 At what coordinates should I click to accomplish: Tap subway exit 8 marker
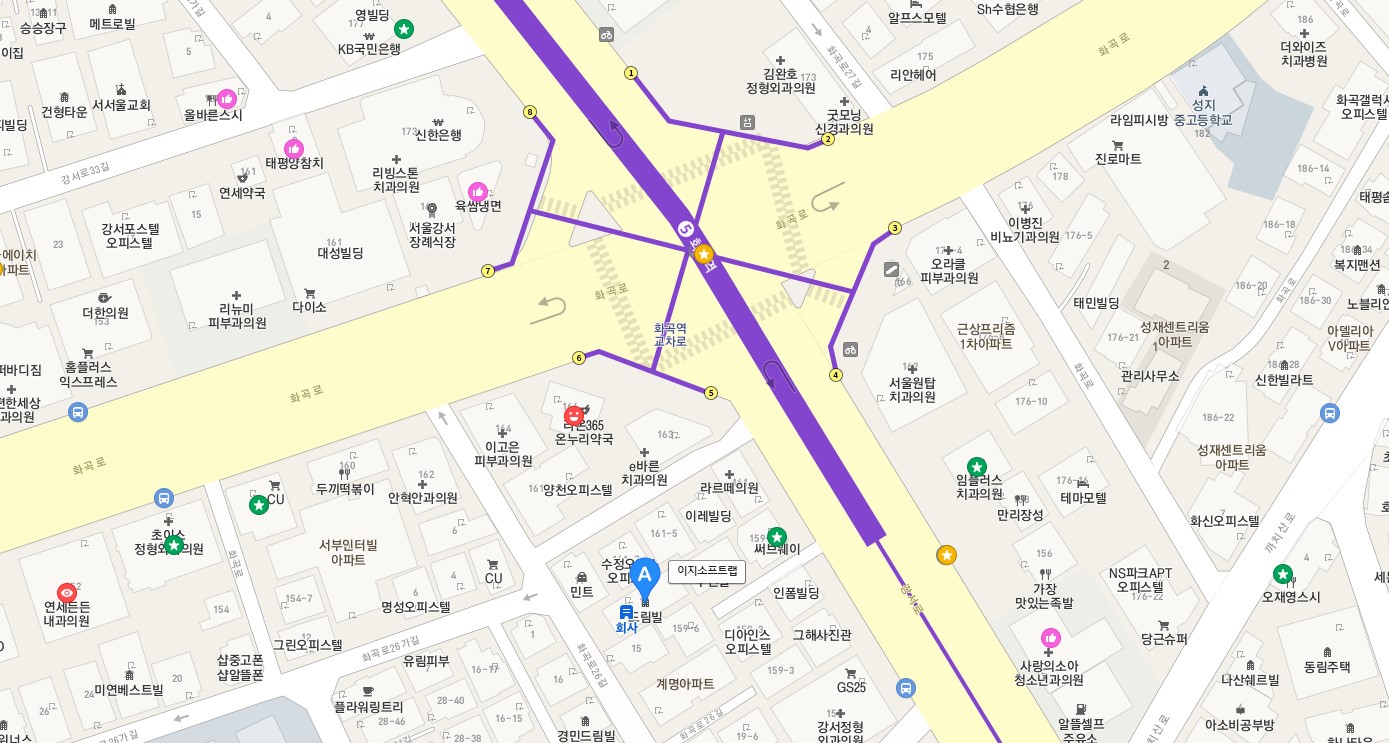530,112
